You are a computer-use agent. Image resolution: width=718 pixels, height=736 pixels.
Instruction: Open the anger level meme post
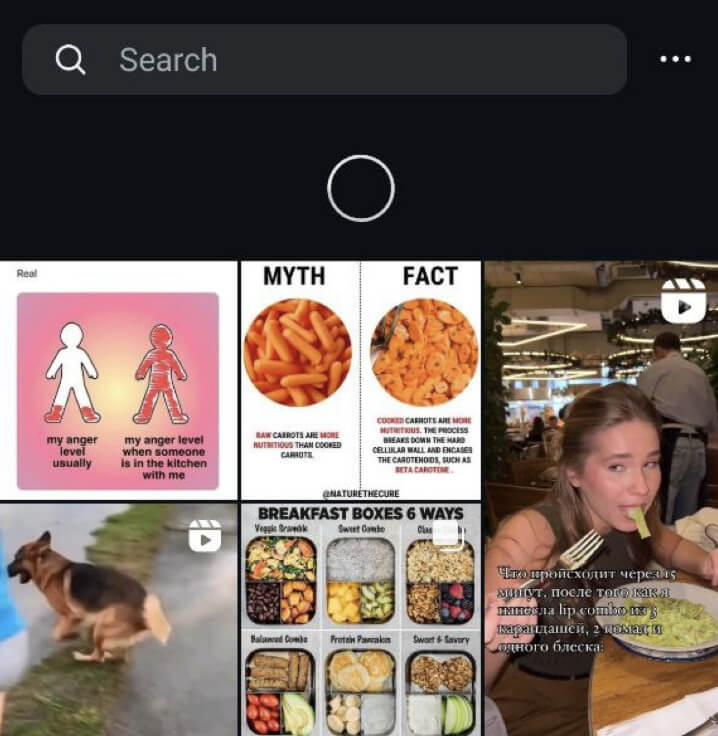(x=118, y=380)
